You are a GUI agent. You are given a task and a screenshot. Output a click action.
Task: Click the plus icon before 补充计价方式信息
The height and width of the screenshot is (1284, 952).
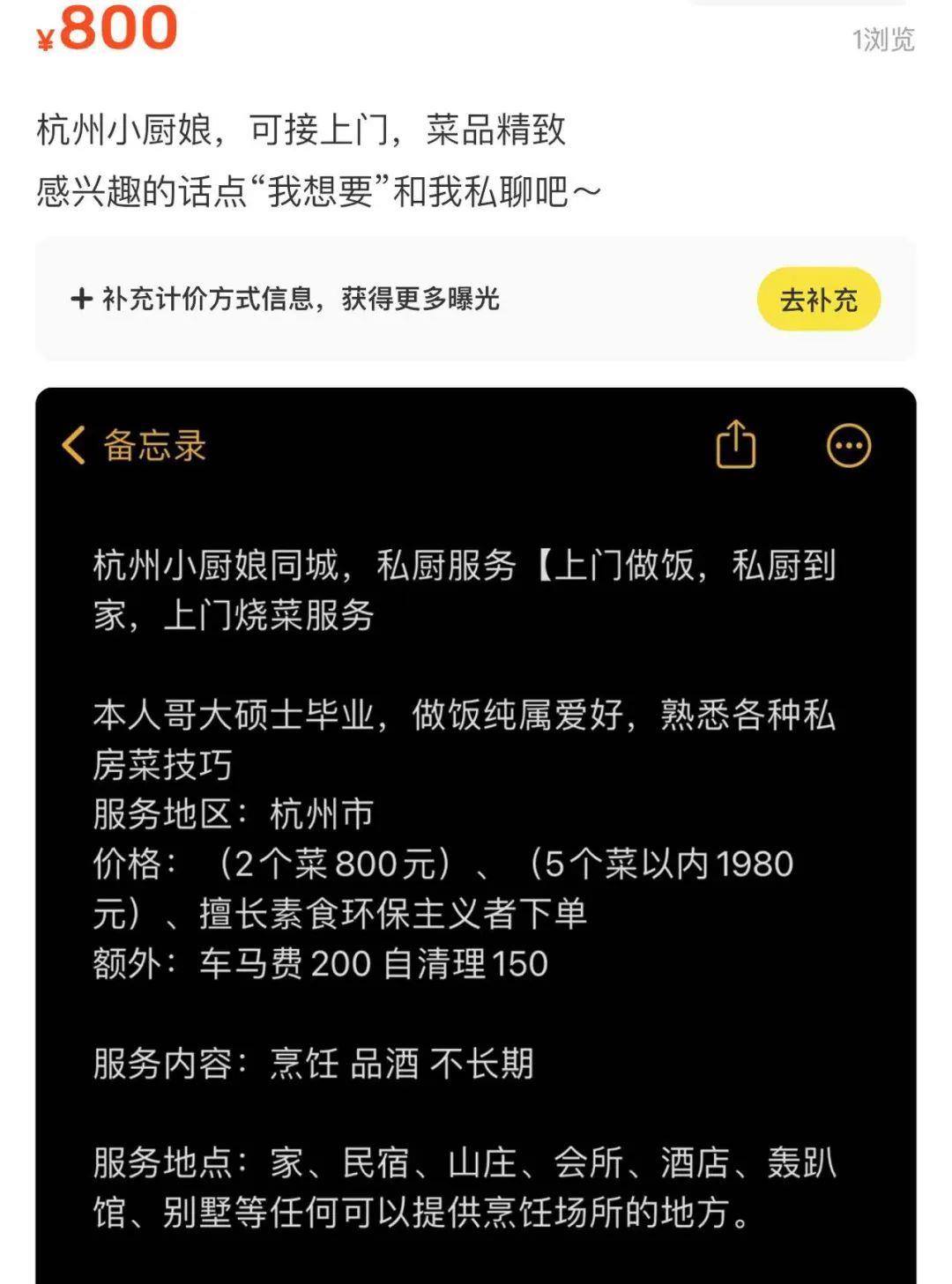[80, 301]
